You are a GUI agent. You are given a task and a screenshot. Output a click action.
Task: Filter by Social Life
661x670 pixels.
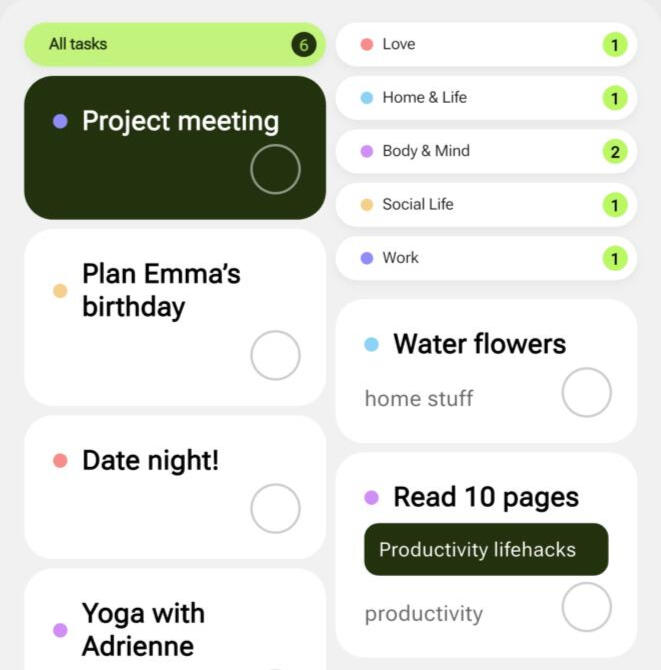pos(486,205)
